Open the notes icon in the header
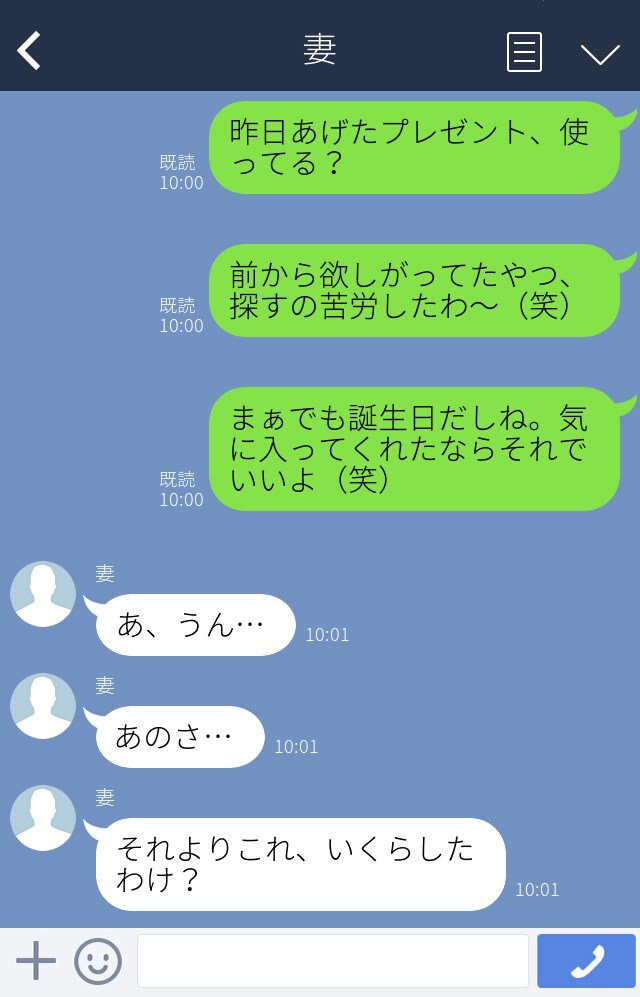The width and height of the screenshot is (640, 997). [x=524, y=52]
